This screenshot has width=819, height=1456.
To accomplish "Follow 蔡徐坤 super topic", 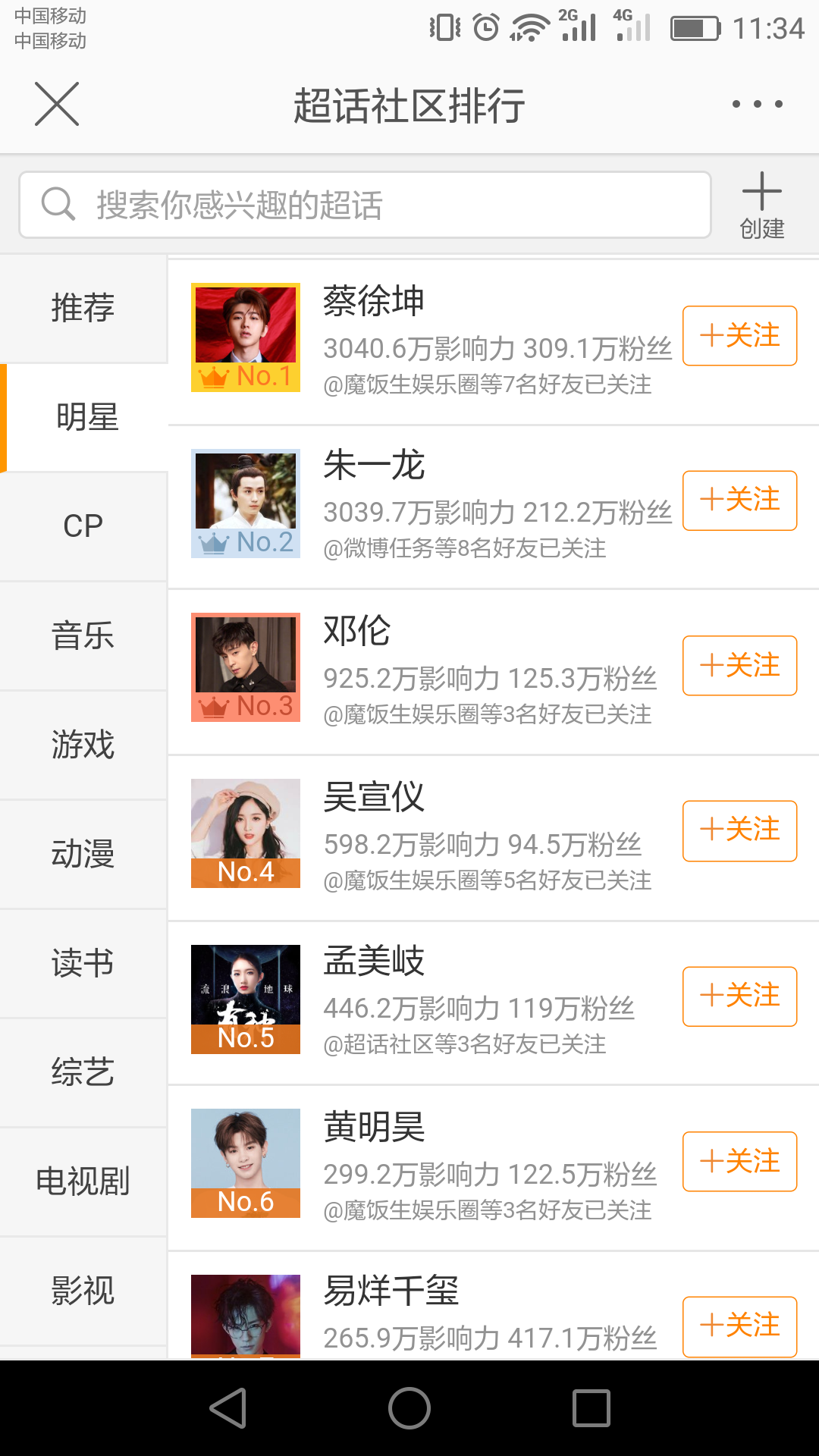I will tap(739, 335).
